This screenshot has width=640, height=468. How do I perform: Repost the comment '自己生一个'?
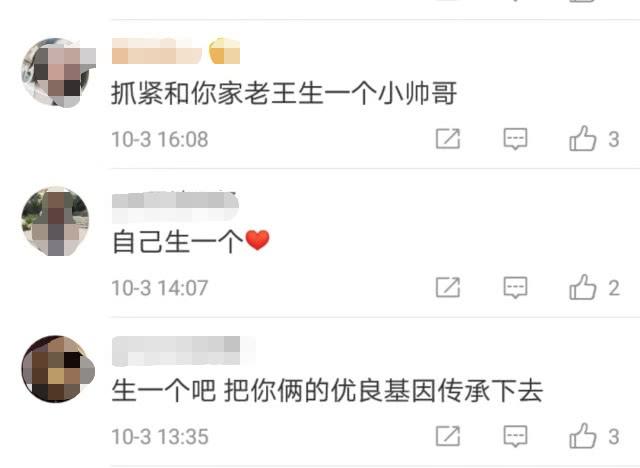pos(448,288)
